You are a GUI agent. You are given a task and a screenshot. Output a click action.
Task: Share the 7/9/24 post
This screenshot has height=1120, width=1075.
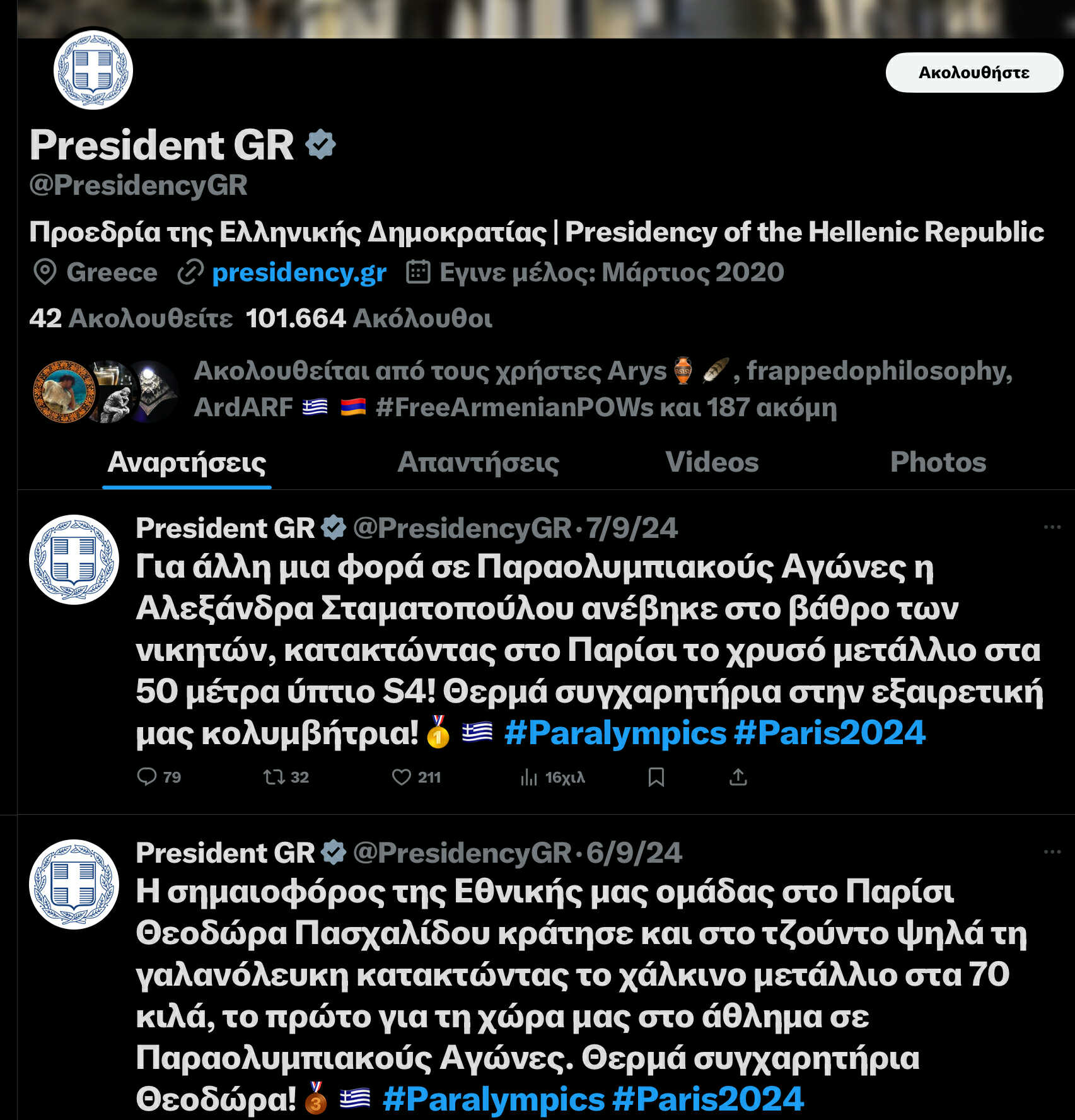tap(738, 777)
